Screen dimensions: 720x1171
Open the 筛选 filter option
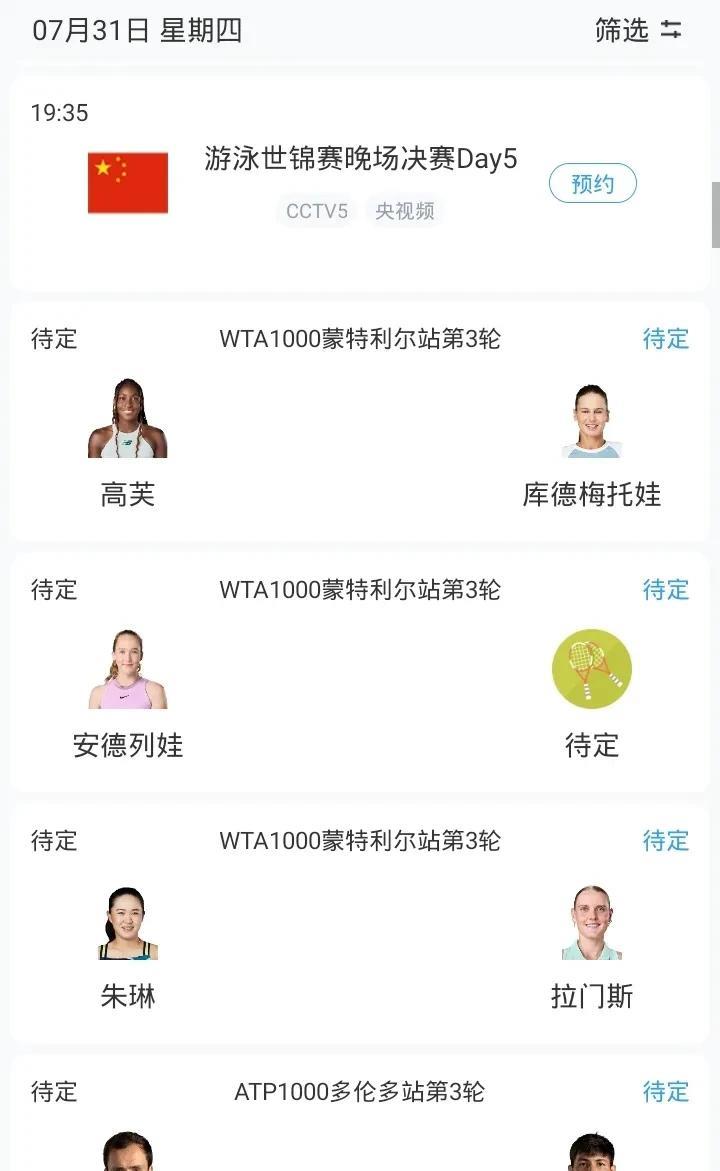point(639,31)
